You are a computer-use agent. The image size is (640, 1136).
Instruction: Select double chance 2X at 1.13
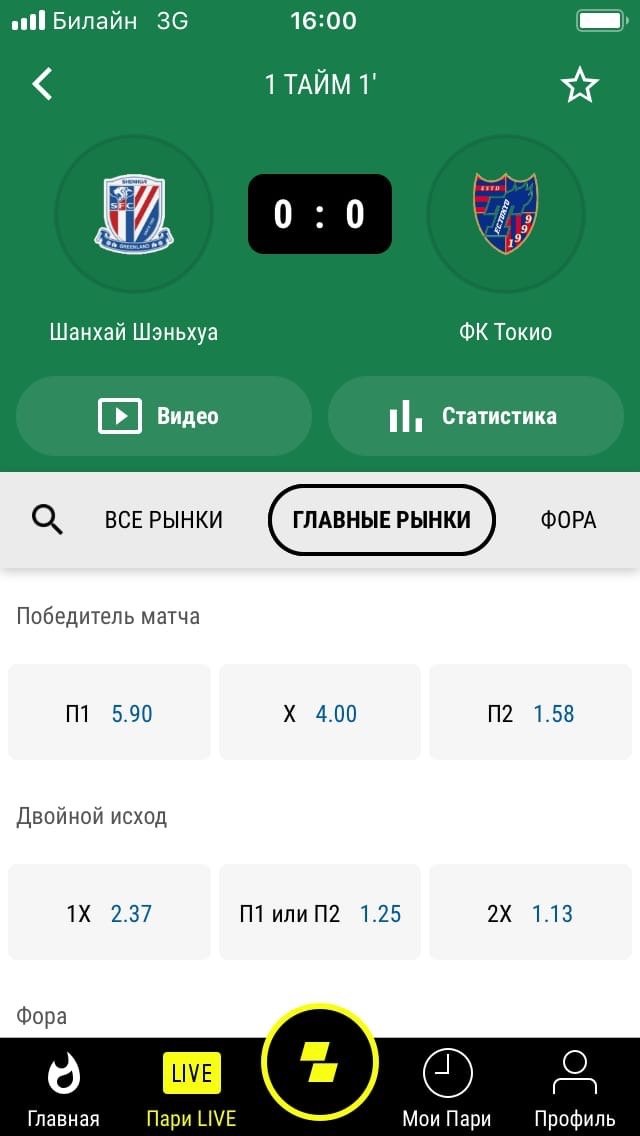click(x=530, y=913)
